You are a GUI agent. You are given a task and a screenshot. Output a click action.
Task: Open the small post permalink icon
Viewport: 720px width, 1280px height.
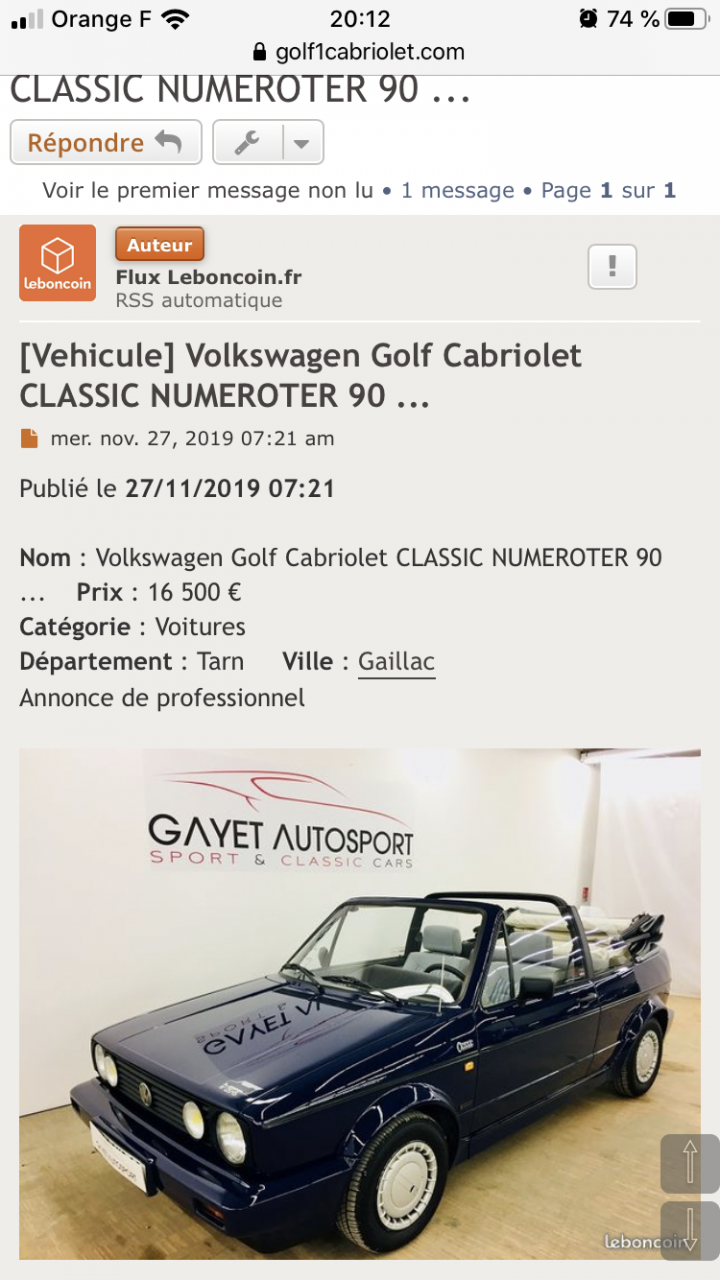pyautogui.click(x=29, y=438)
